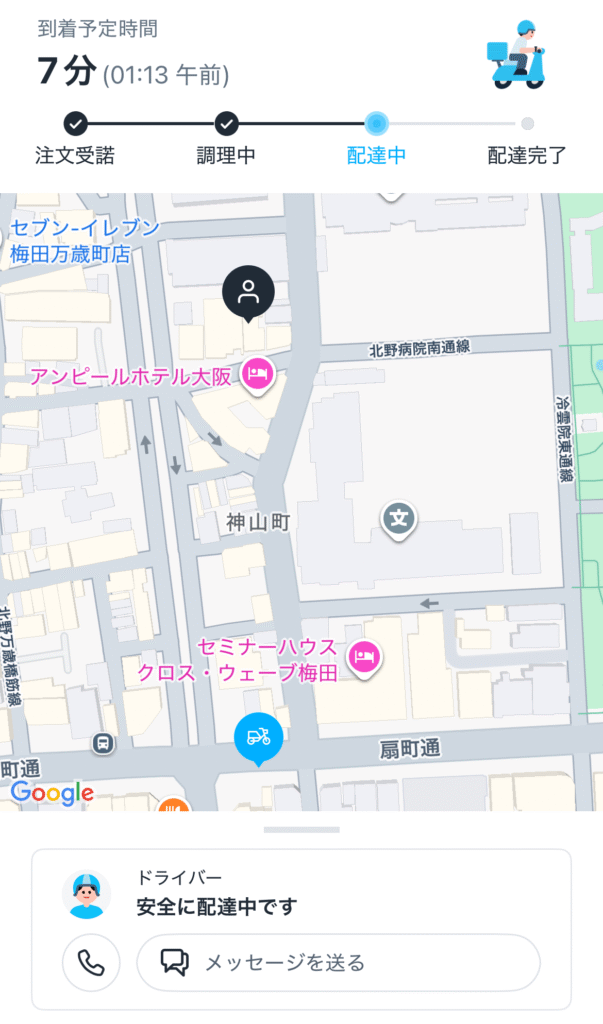Image resolution: width=603 pixels, height=1024 pixels.
Task: Call the delivery driver
Action: (x=91, y=963)
